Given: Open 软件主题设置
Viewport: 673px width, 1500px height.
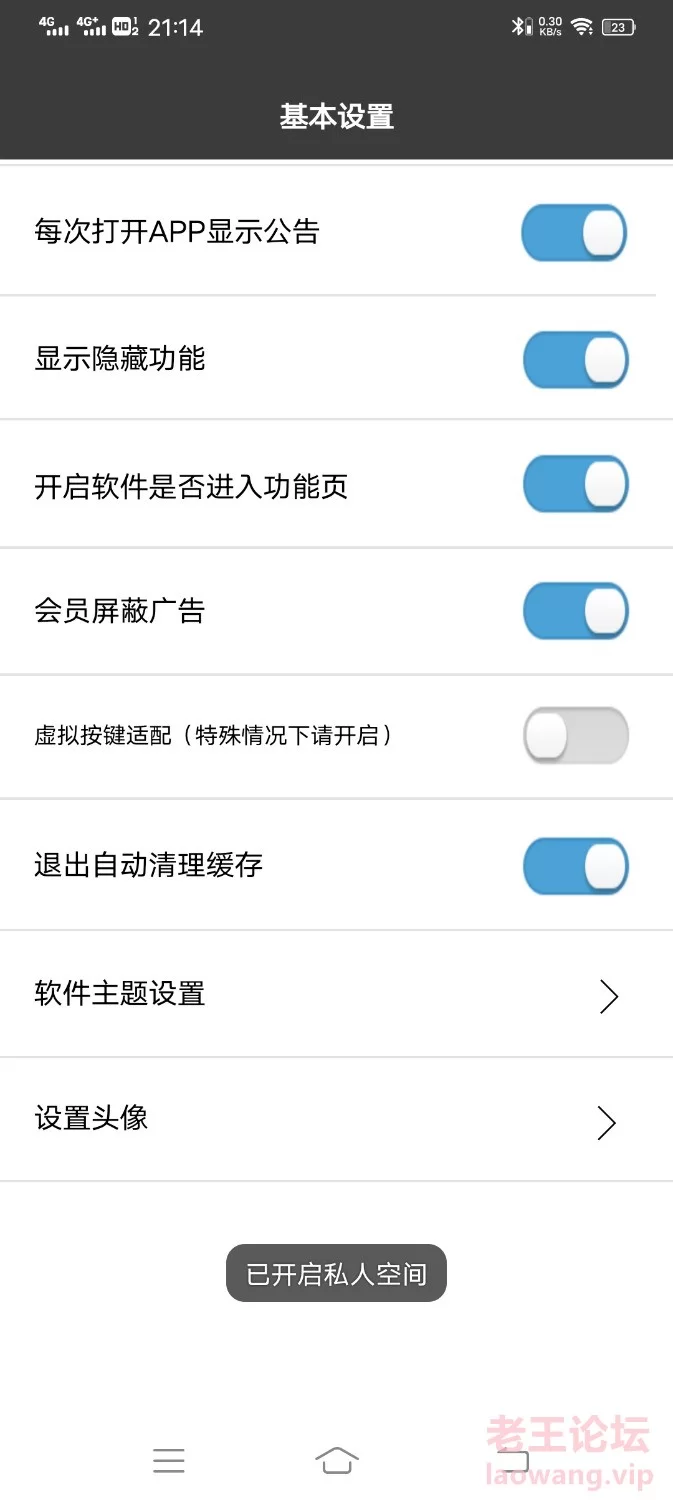Looking at the screenshot, I should (x=336, y=994).
